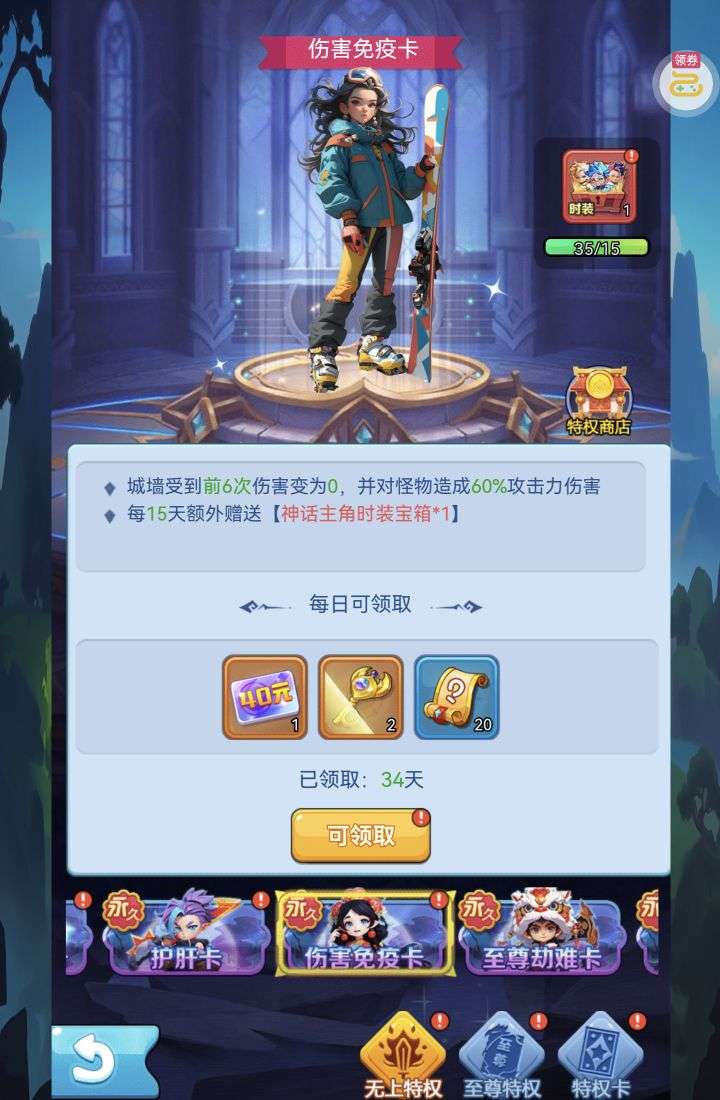View the mystery scroll reward item
720x1100 pixels.
(x=457, y=697)
